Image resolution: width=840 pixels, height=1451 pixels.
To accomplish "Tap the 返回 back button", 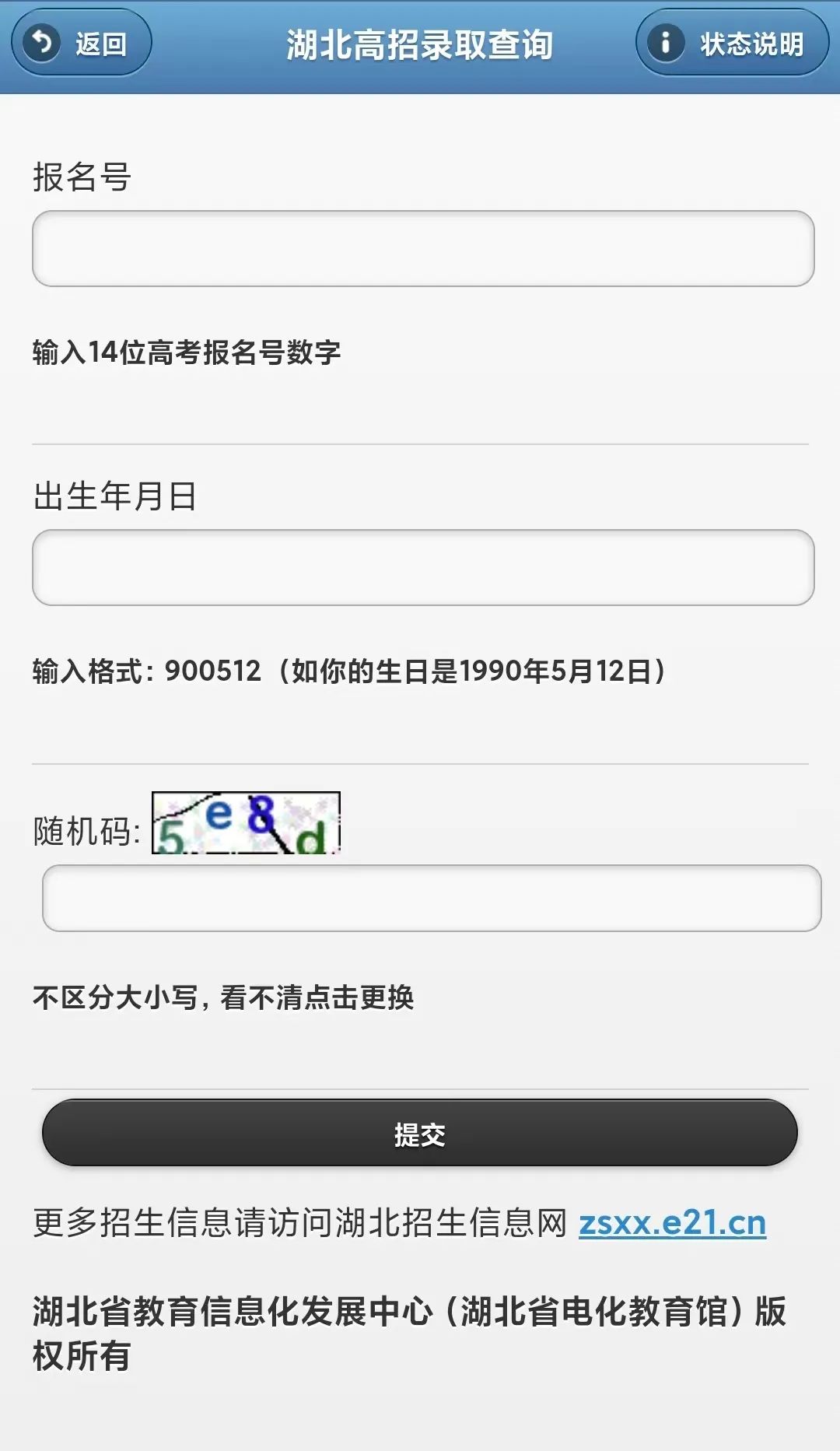I will click(x=82, y=43).
